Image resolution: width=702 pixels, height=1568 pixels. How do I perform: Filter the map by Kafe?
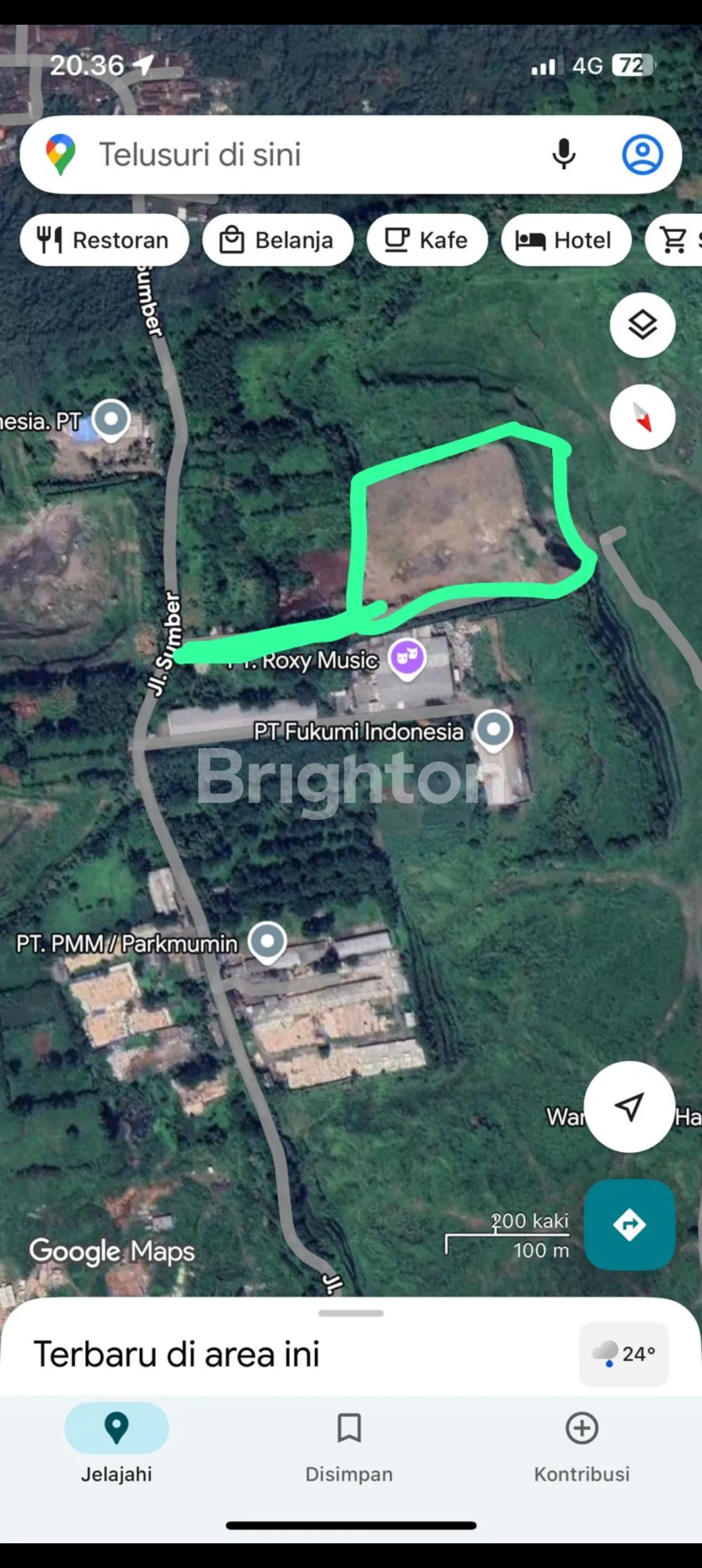pos(427,241)
